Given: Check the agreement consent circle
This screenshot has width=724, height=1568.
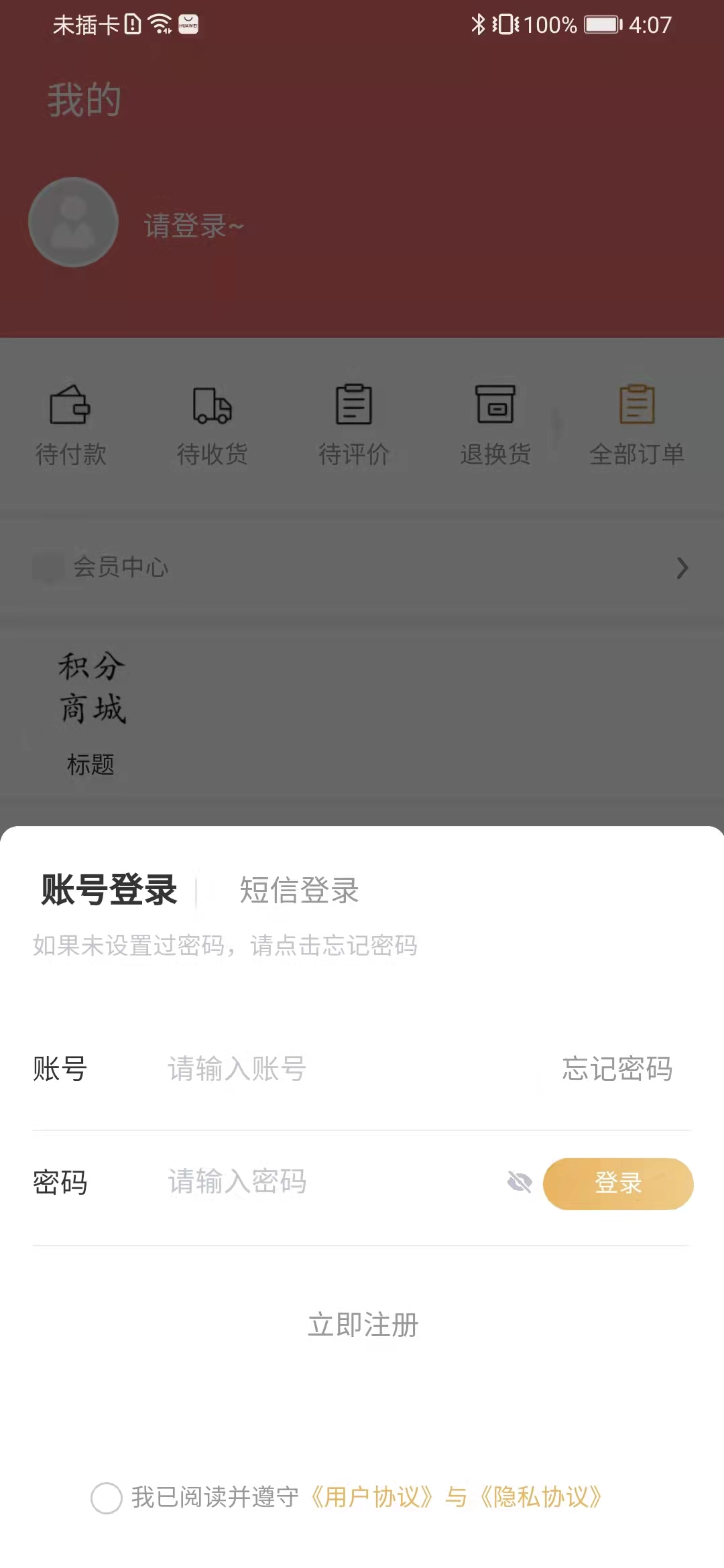Looking at the screenshot, I should click(107, 1498).
